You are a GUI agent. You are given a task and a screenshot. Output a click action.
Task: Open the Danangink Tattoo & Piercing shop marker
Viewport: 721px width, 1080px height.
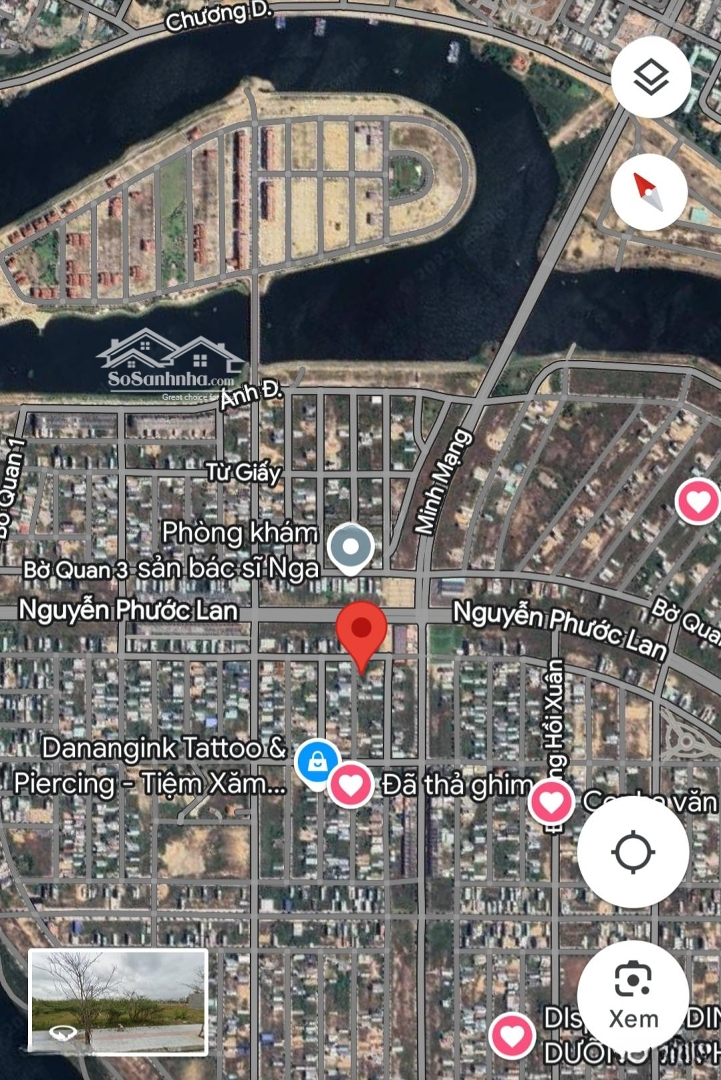317,762
